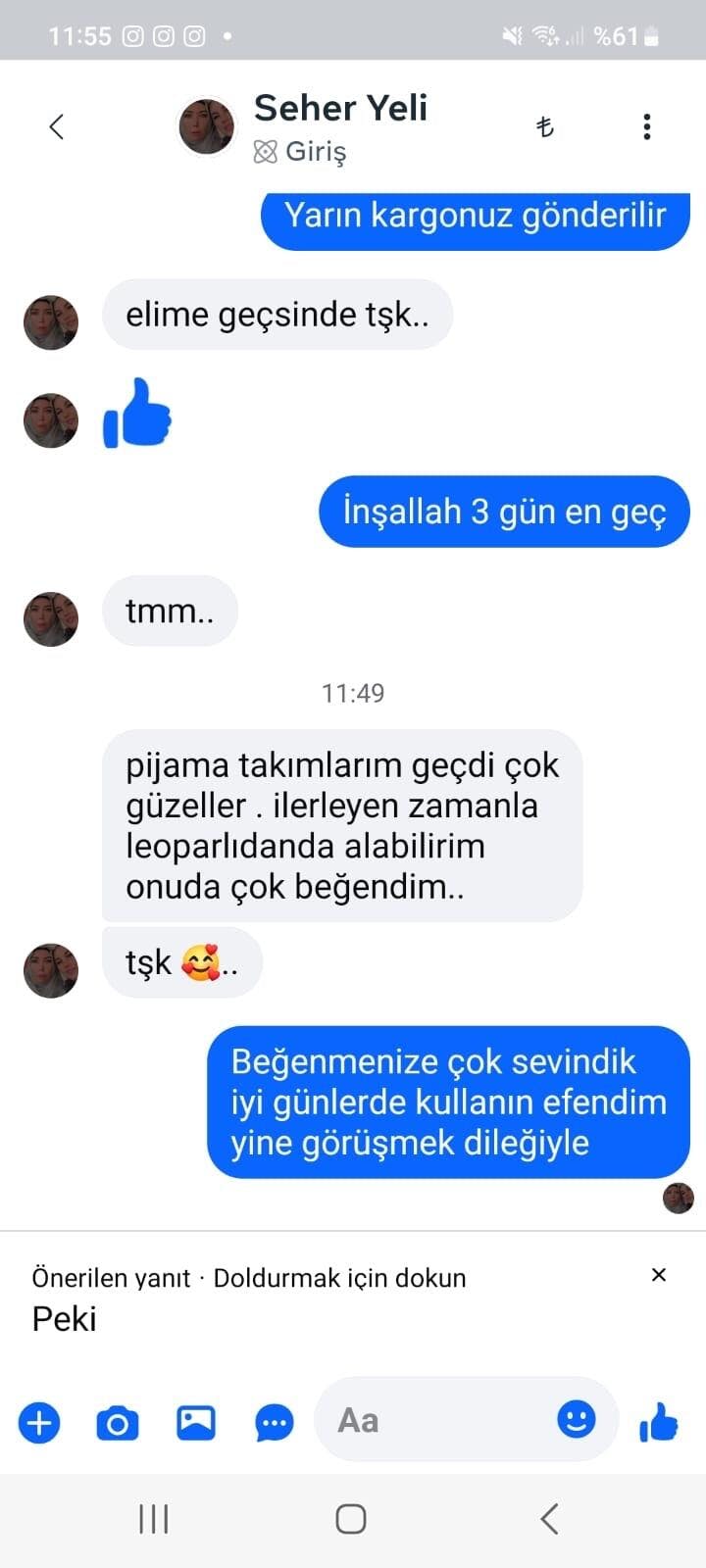
Task: Go to the home screen
Action: click(x=351, y=1519)
